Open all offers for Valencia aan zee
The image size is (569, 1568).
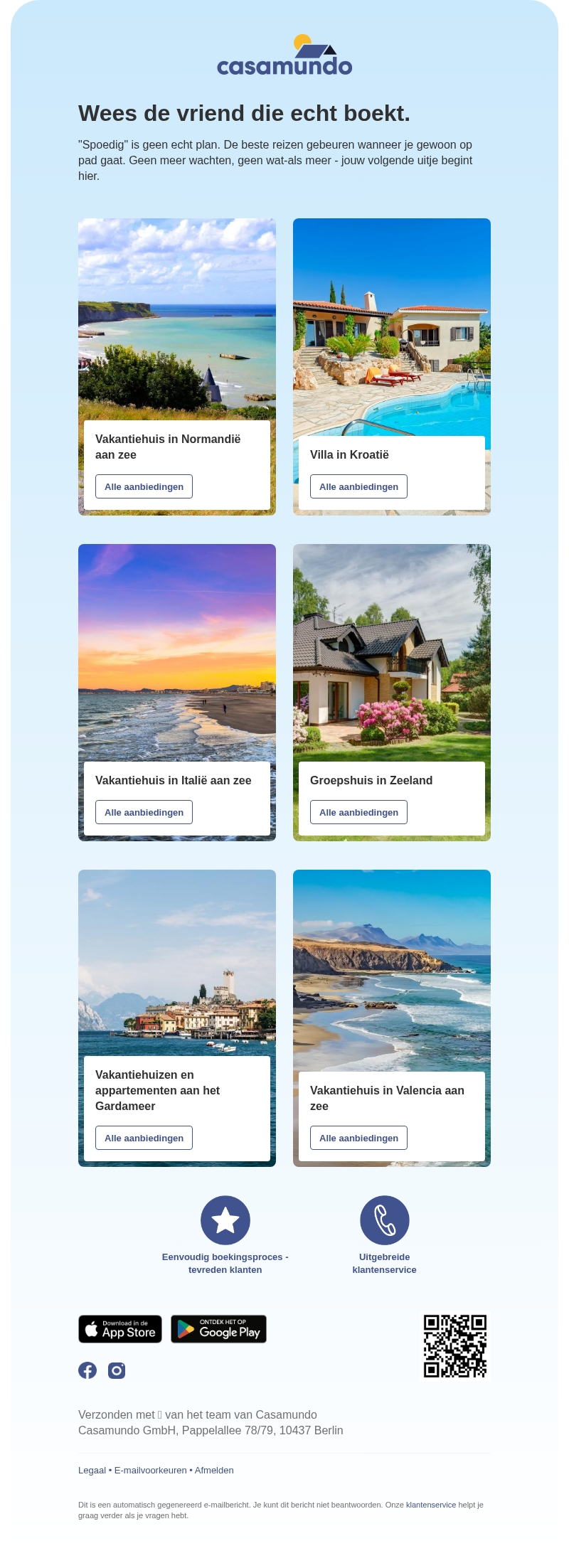tap(358, 1138)
